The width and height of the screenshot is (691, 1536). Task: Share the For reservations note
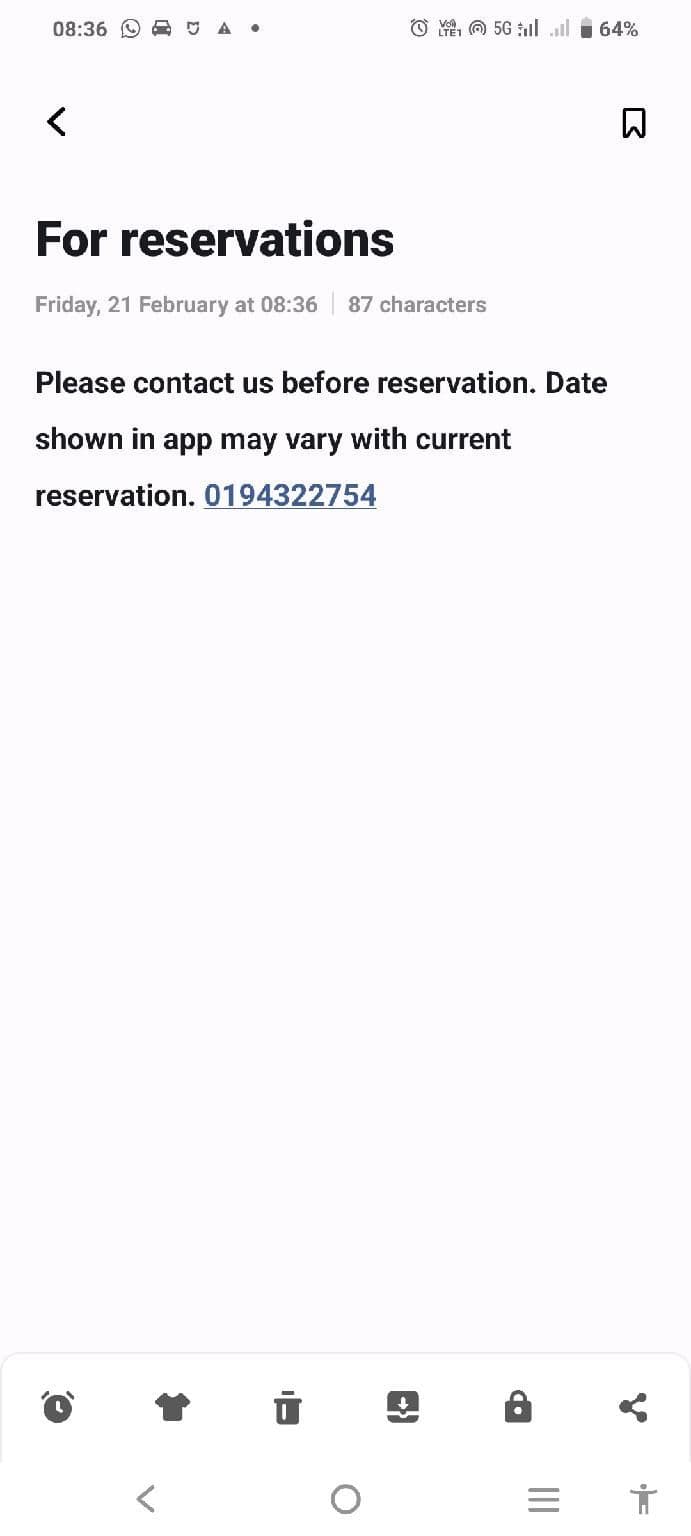633,1407
